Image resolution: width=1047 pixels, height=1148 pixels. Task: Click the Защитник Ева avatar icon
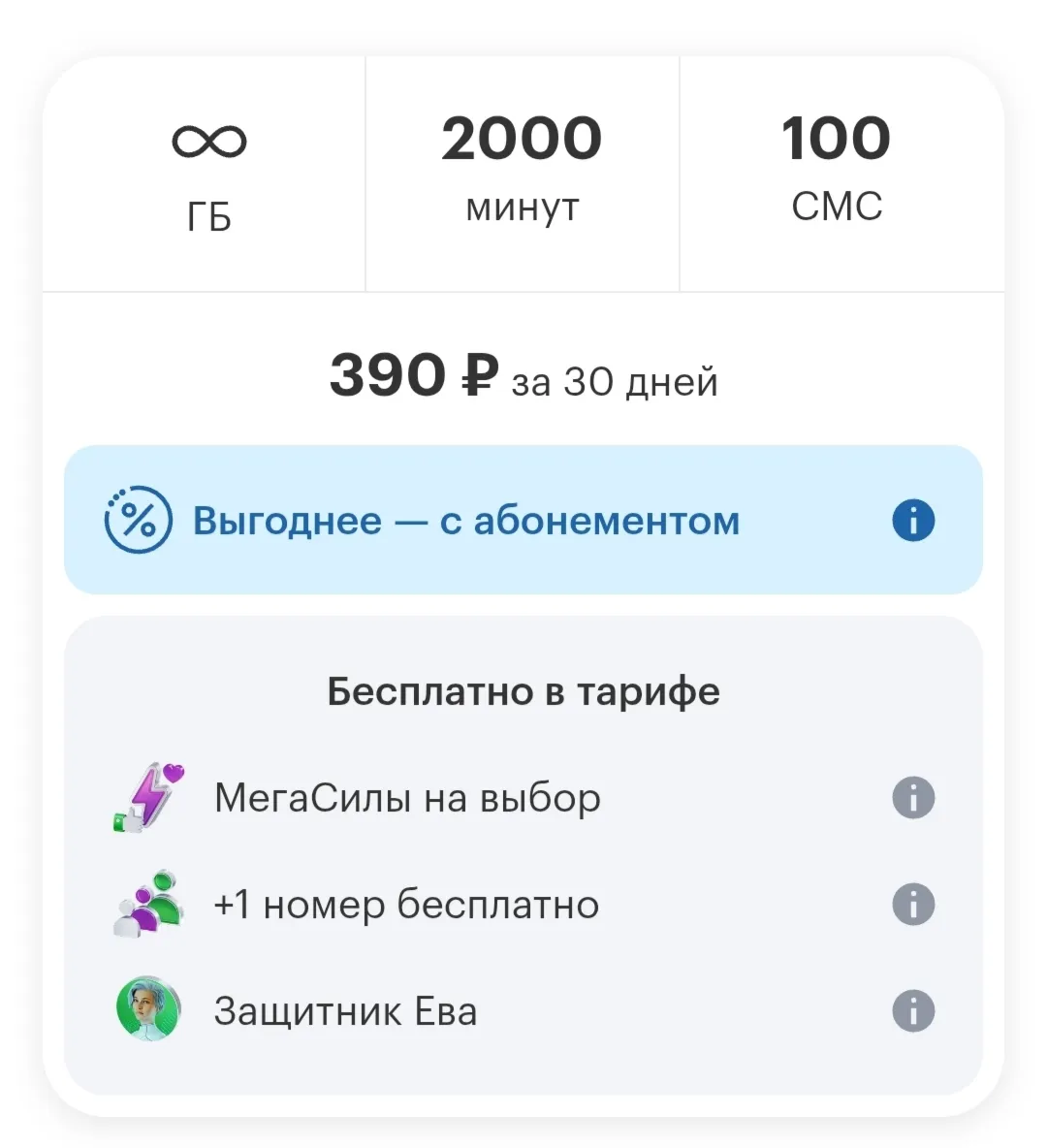click(147, 1009)
